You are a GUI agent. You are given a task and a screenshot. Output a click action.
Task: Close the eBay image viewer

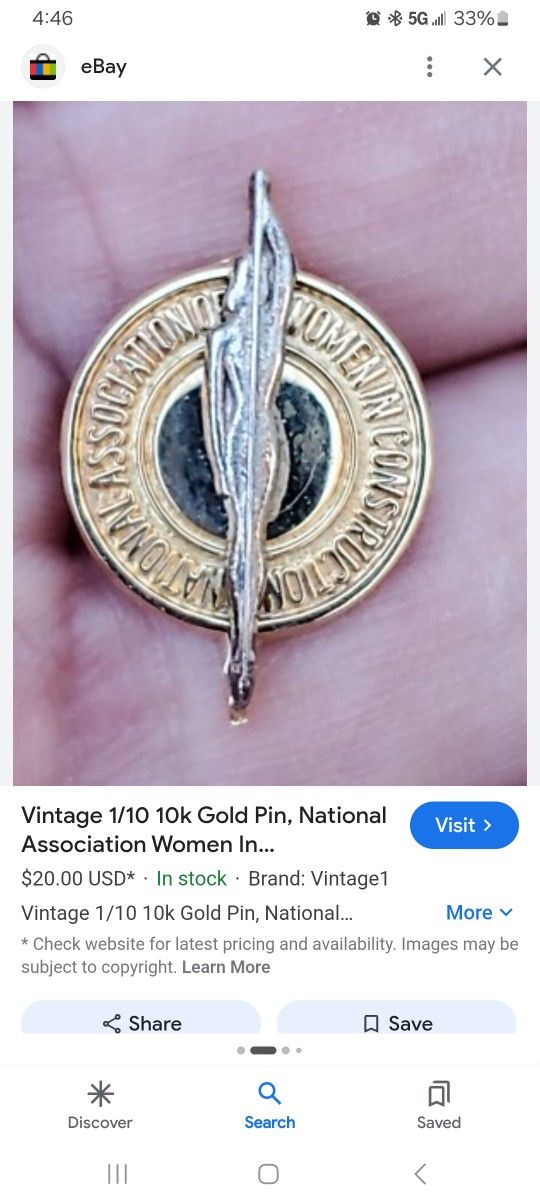pyautogui.click(x=492, y=67)
